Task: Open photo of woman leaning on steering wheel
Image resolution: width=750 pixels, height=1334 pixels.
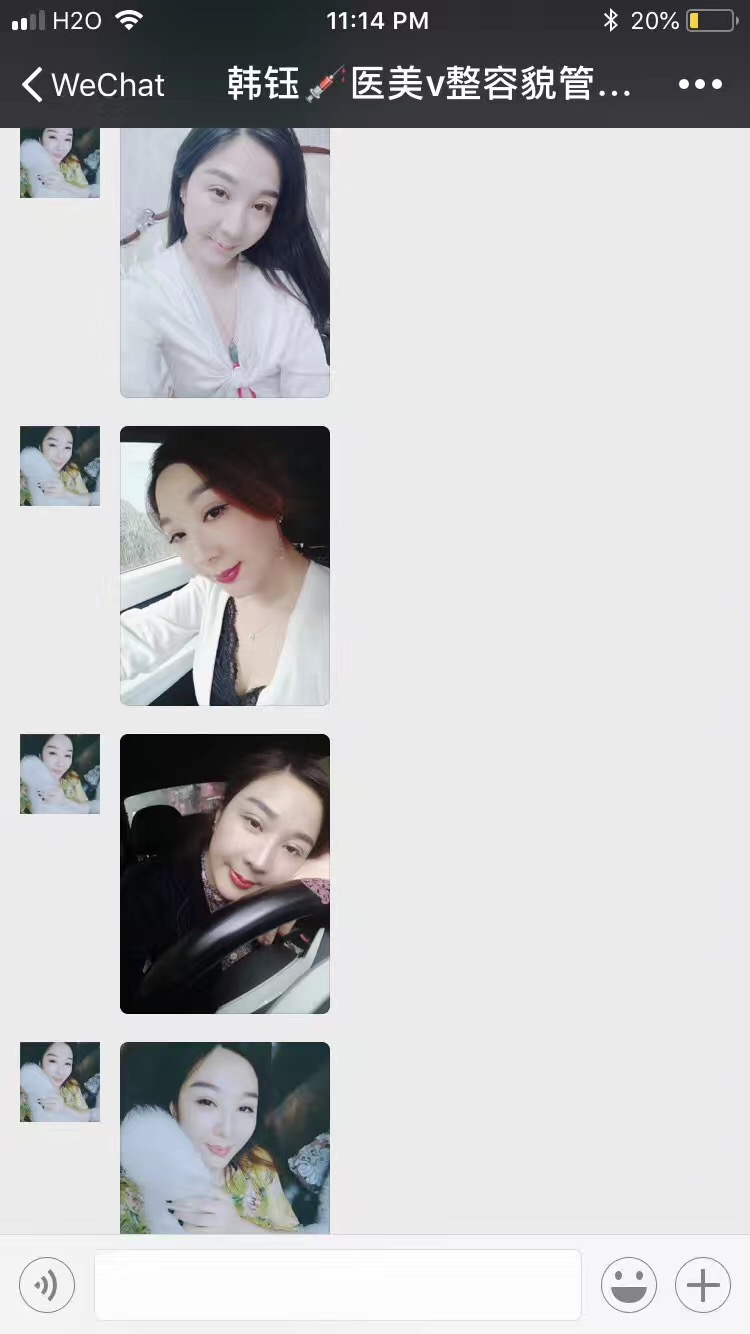Action: [x=225, y=874]
